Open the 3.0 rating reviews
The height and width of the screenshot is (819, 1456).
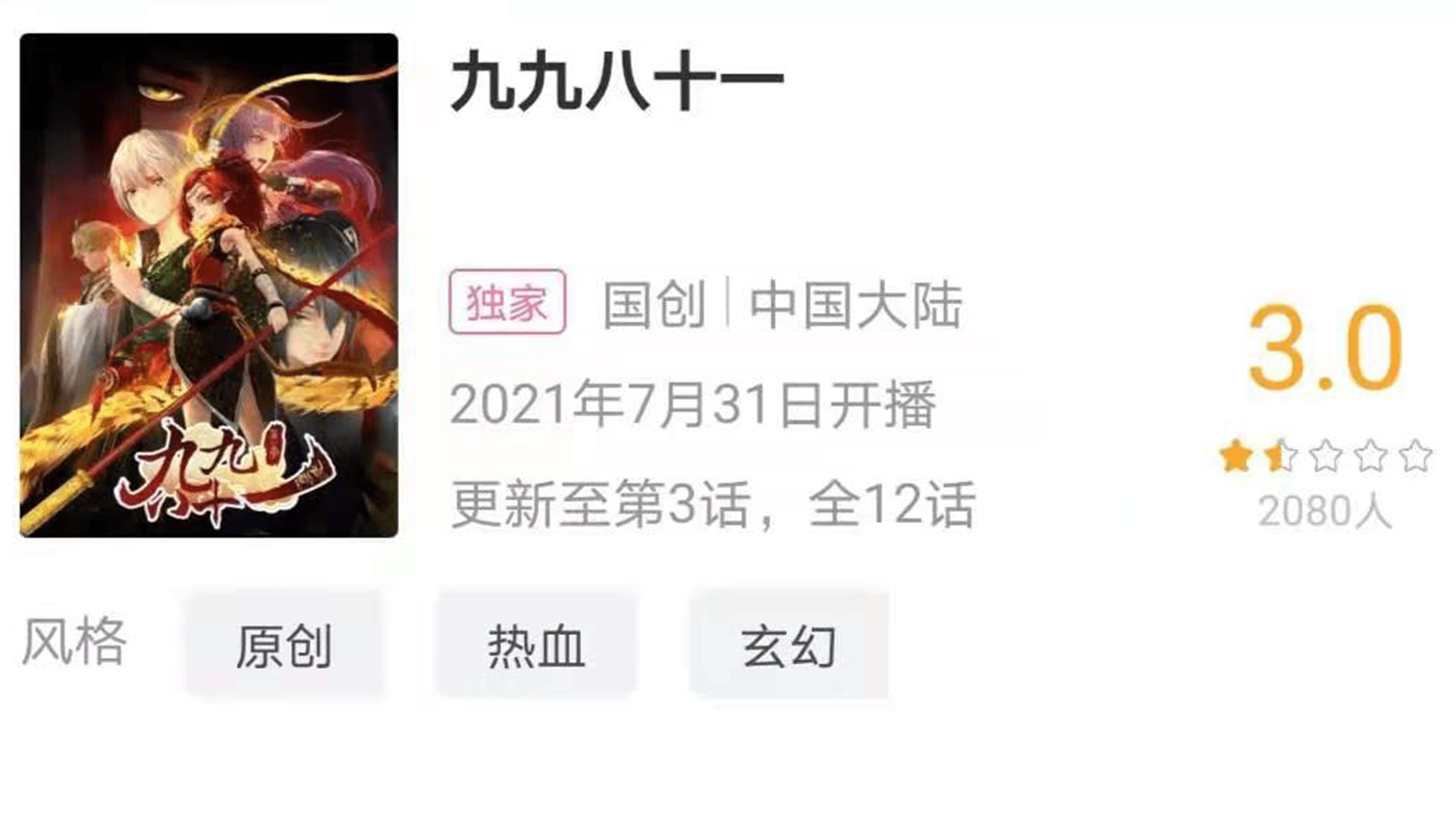[1325, 348]
